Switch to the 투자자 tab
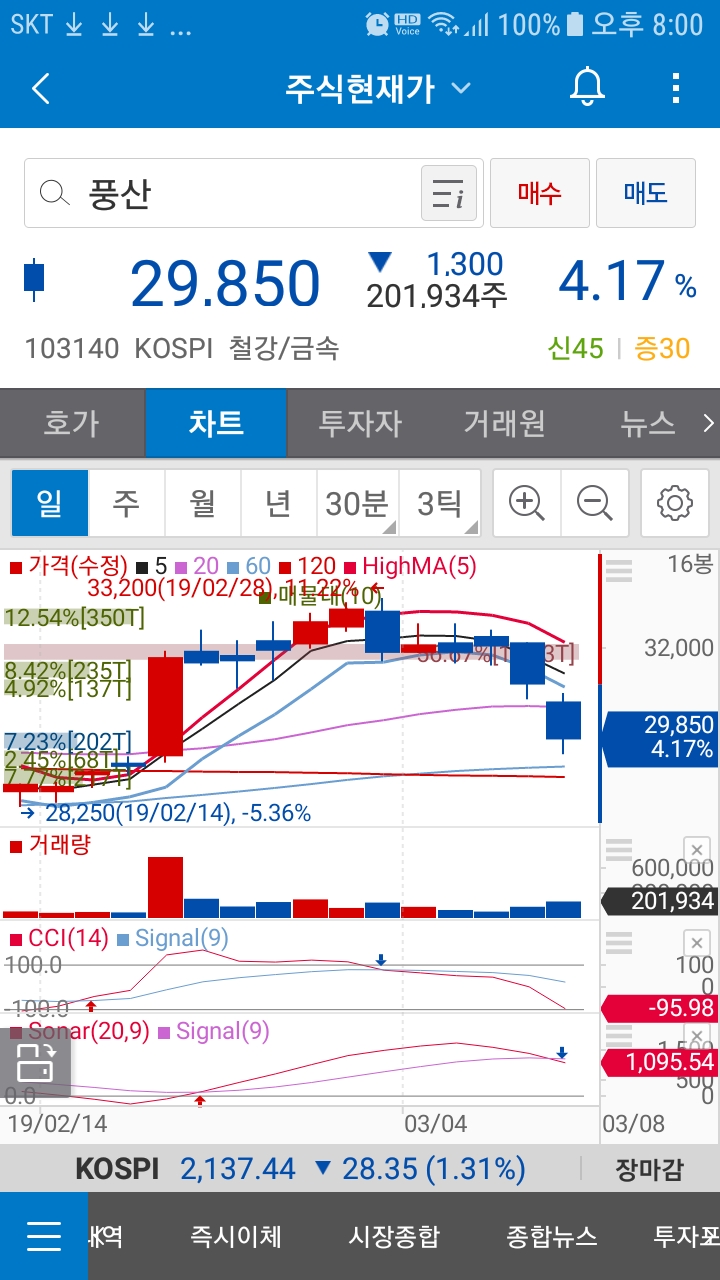This screenshot has height=1280, width=720. point(360,424)
